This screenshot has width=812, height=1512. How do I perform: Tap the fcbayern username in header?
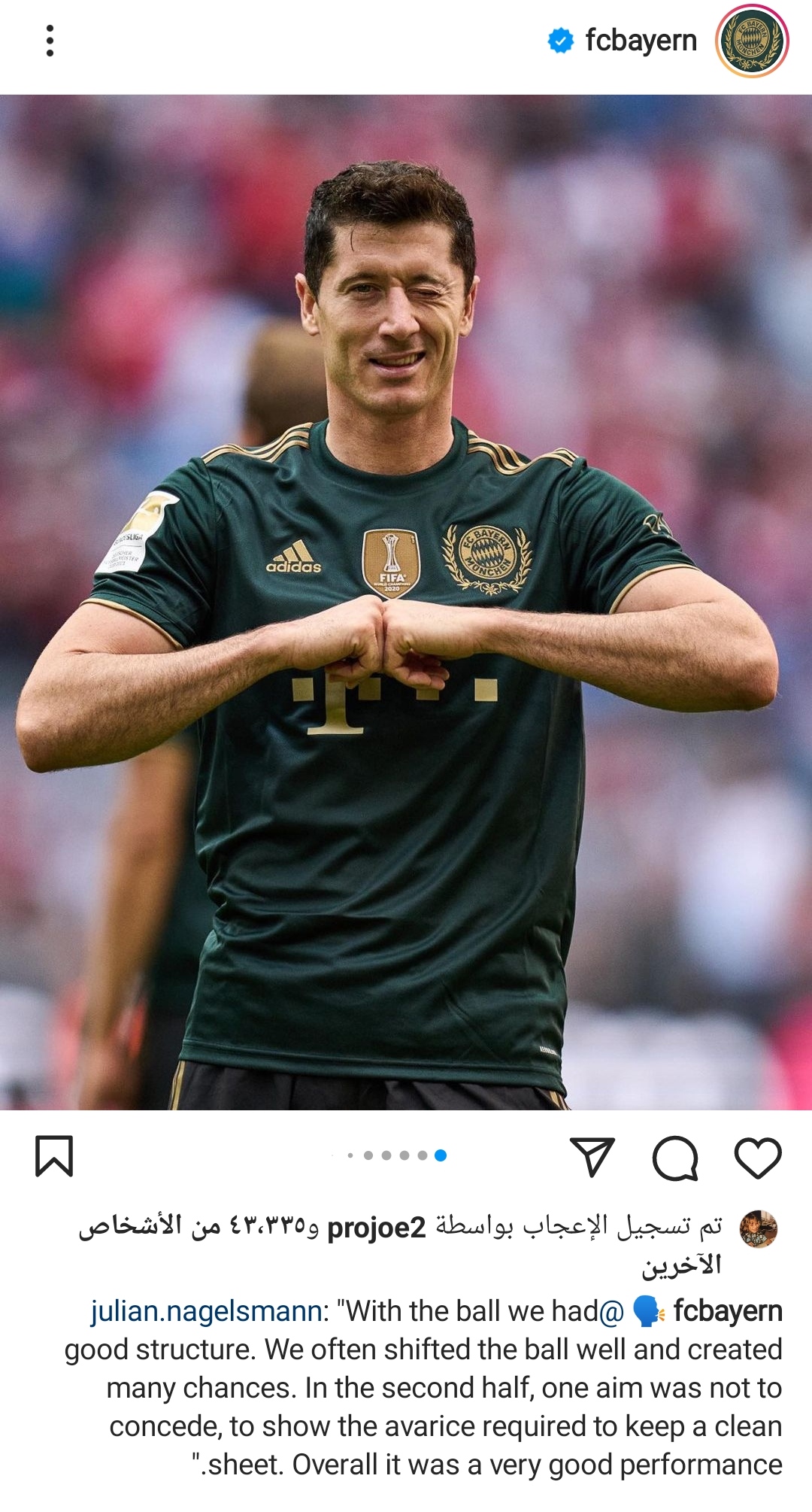(x=641, y=41)
